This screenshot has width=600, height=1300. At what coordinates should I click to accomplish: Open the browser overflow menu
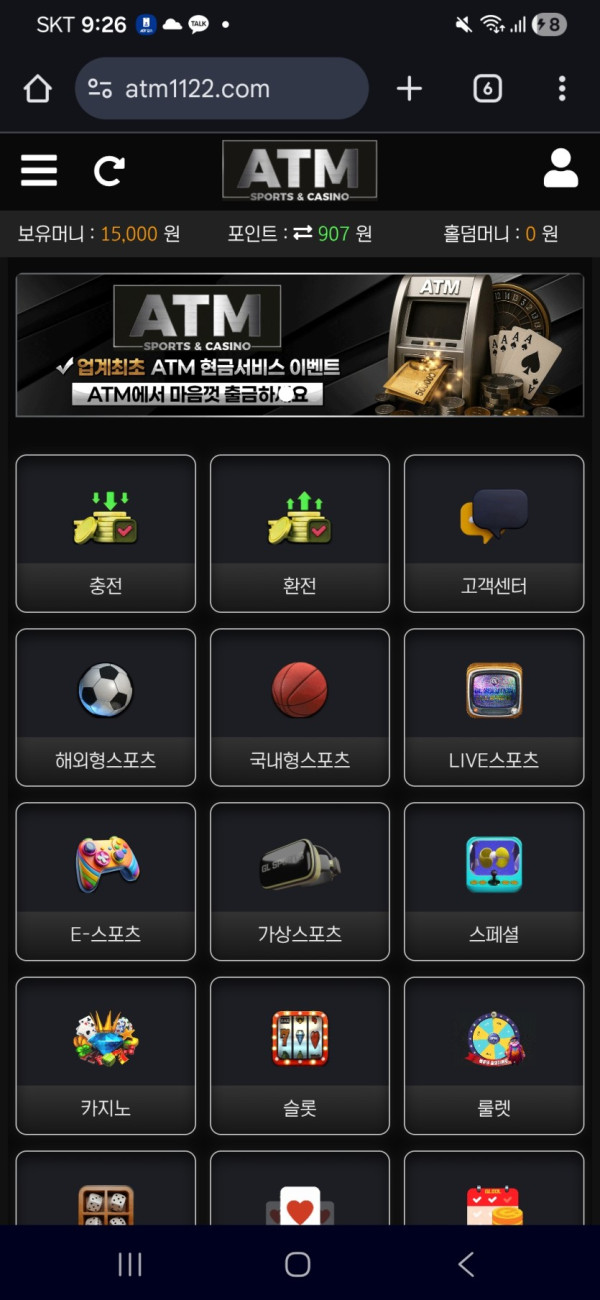[x=562, y=89]
